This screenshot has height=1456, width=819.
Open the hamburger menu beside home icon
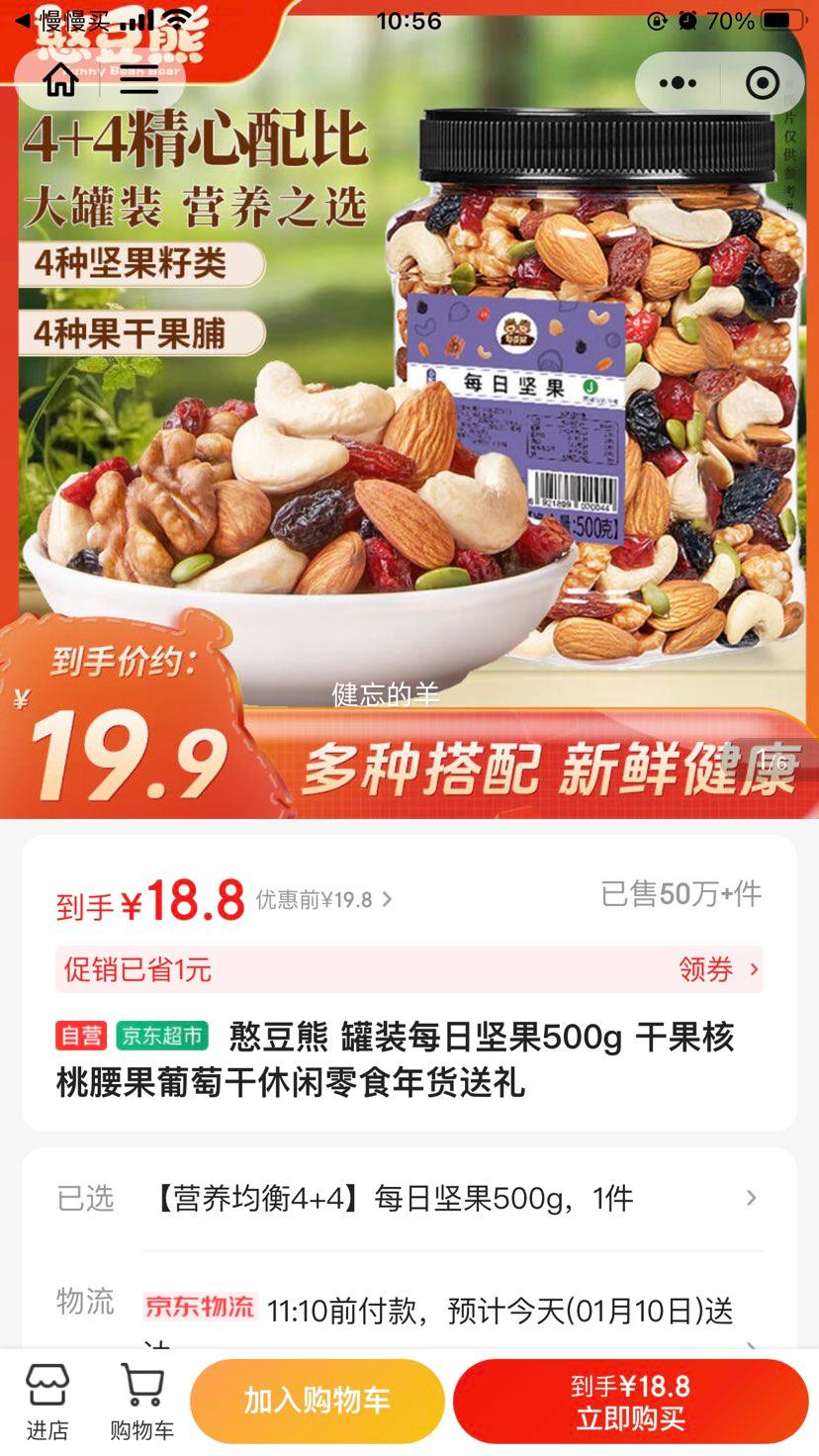(138, 82)
